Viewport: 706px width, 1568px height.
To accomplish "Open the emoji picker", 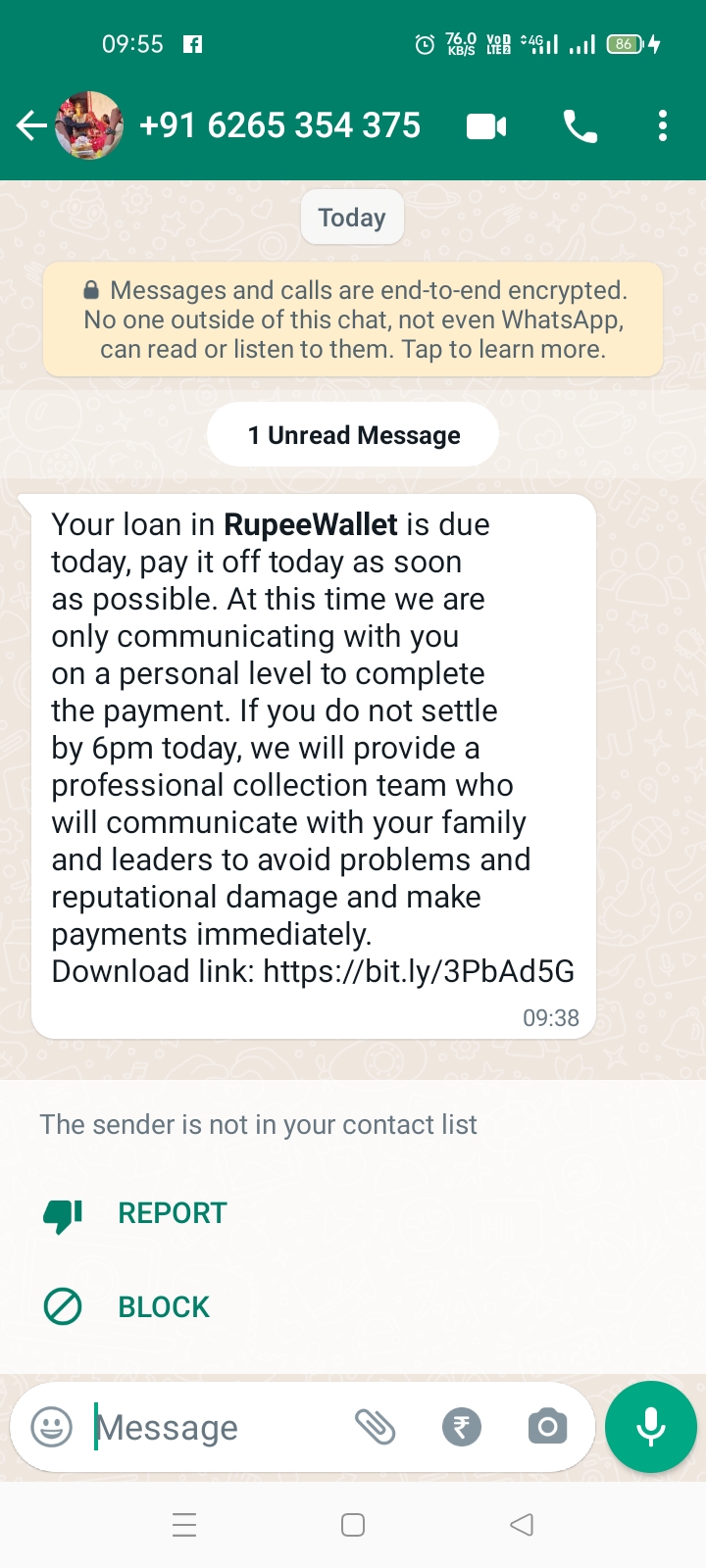I will coord(52,1427).
